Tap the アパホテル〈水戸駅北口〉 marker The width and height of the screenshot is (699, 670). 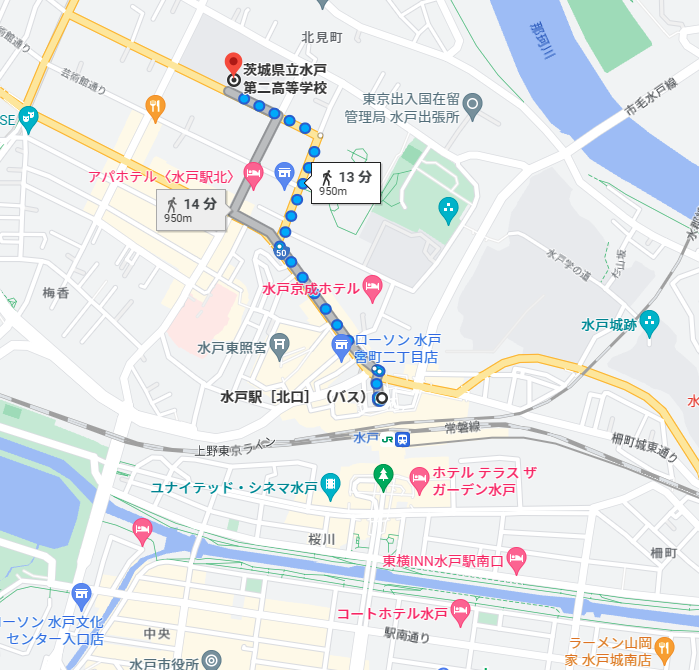pyautogui.click(x=254, y=176)
